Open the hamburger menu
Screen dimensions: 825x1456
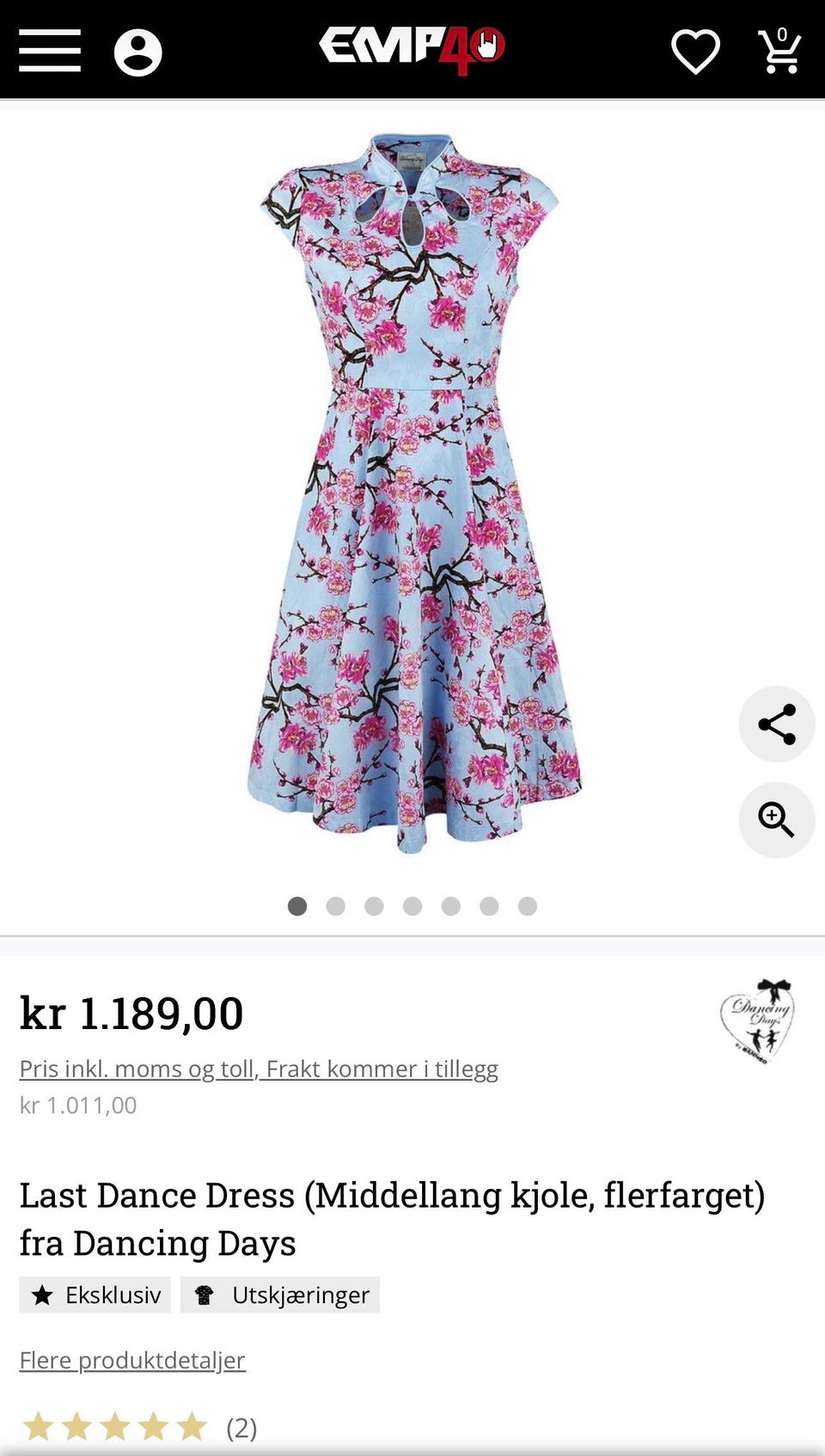pos(50,51)
